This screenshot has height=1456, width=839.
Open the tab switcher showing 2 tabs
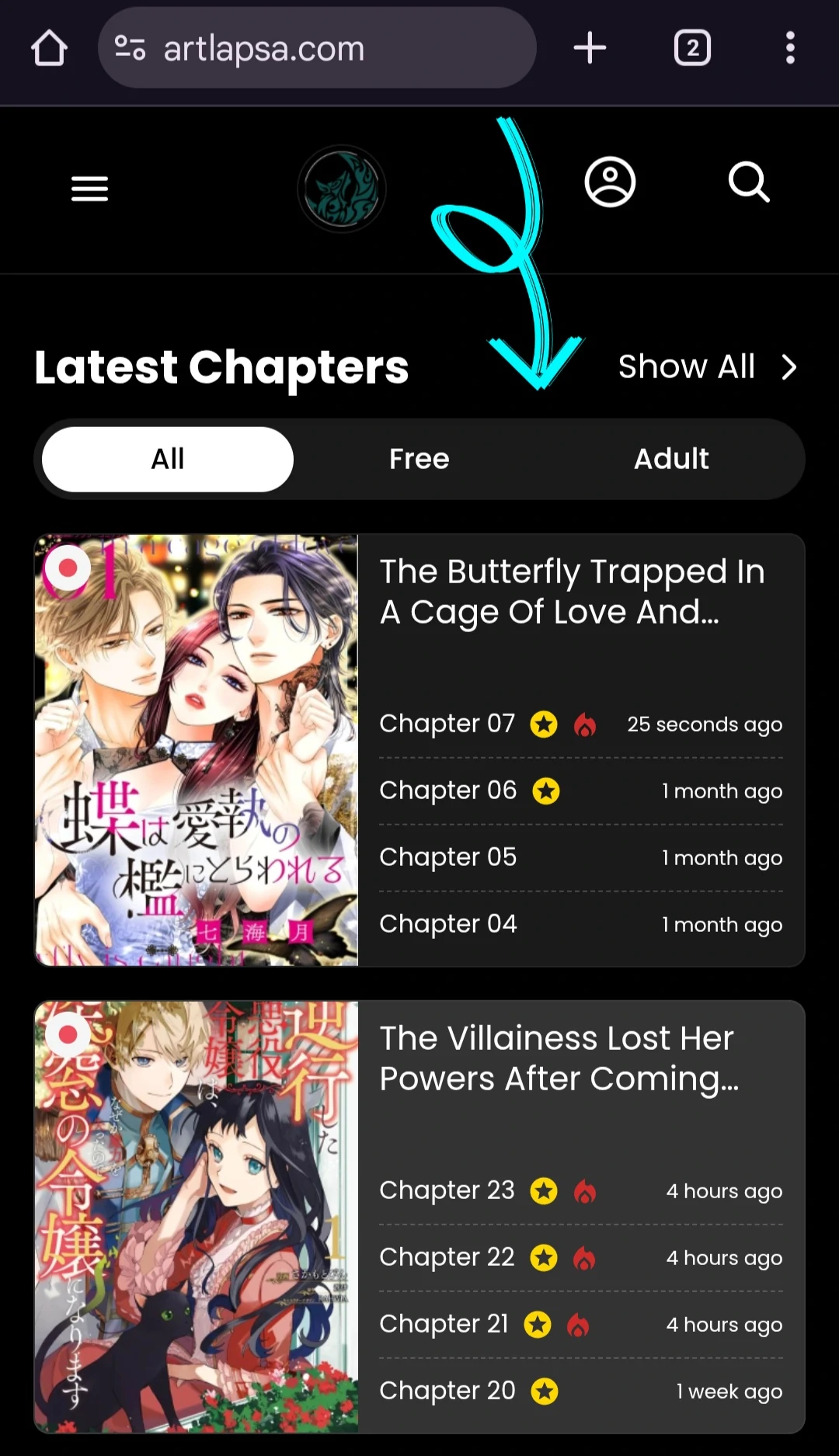point(692,48)
